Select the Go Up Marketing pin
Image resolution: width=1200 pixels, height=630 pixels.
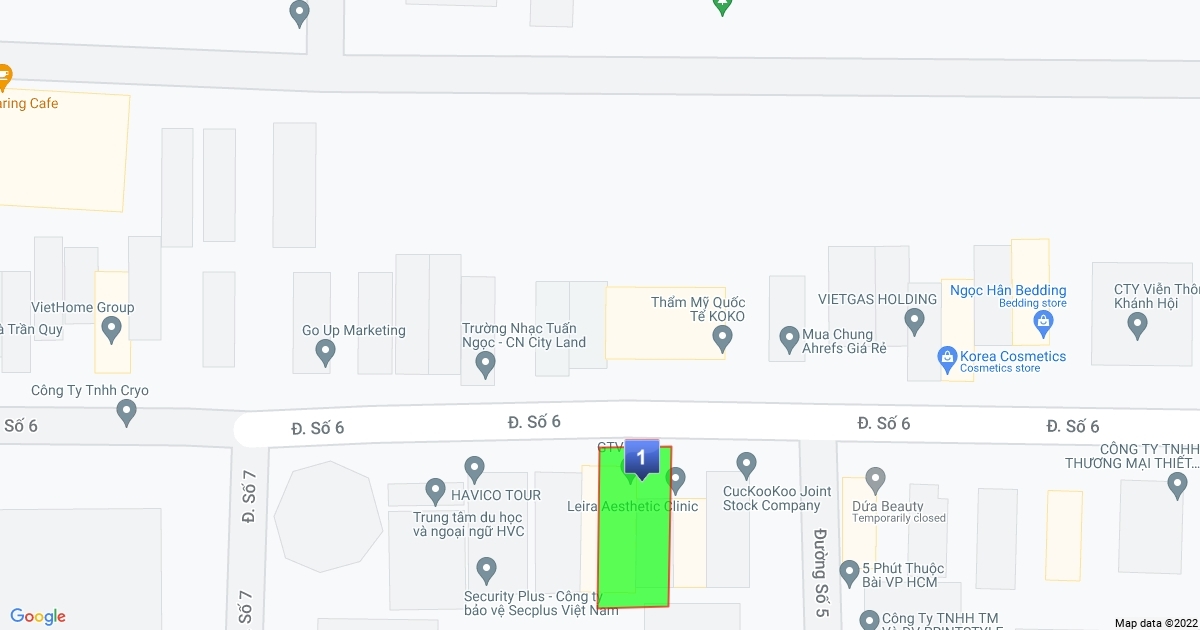point(325,351)
